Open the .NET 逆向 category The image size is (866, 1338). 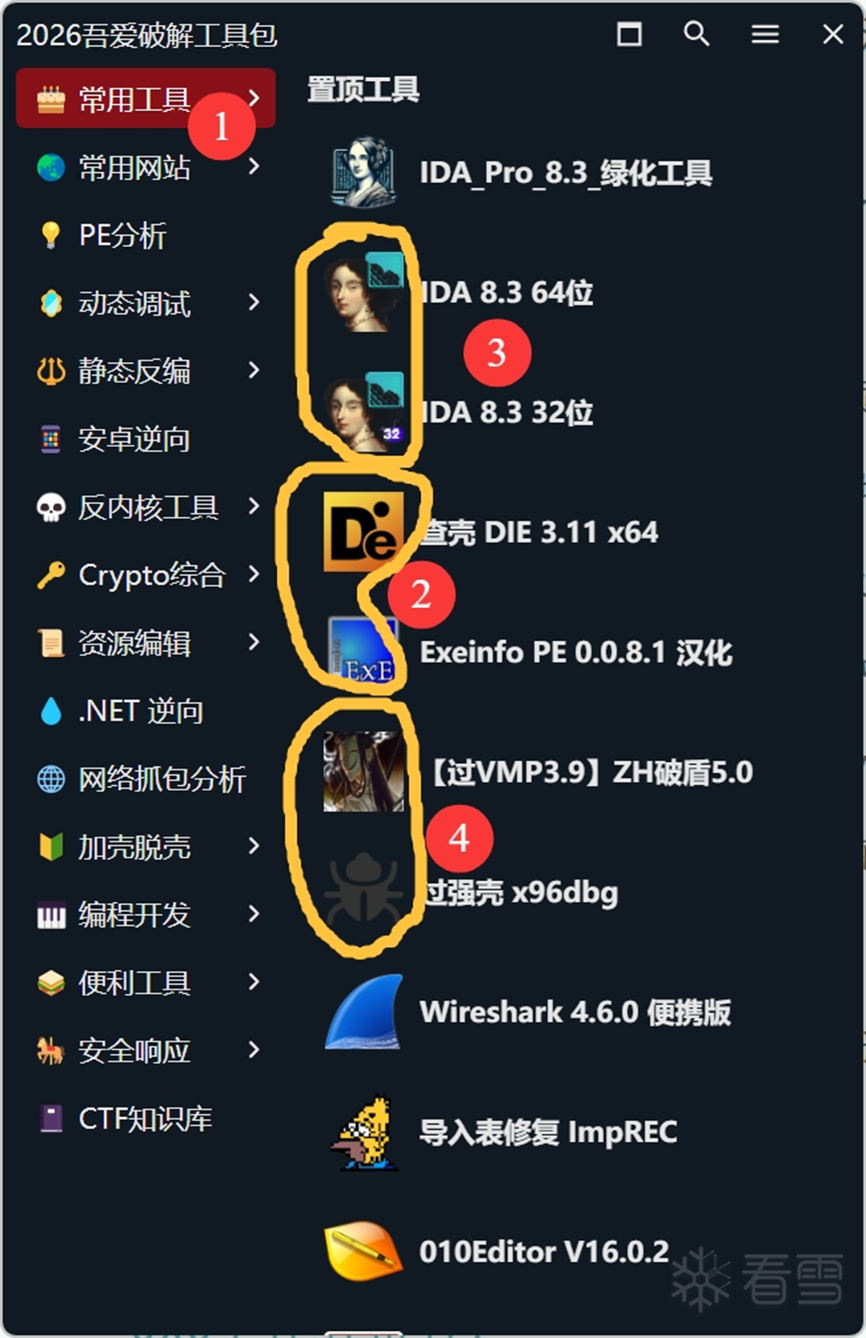pos(140,711)
